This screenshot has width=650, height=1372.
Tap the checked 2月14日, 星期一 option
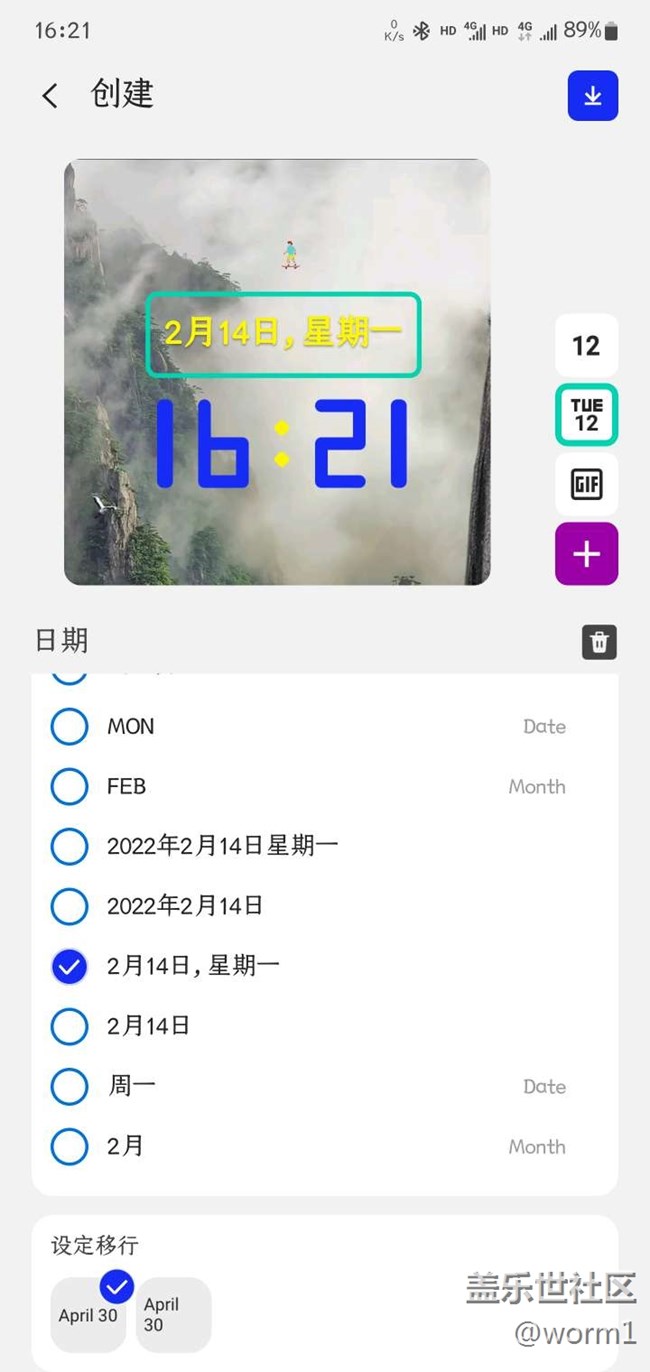pyautogui.click(x=69, y=967)
